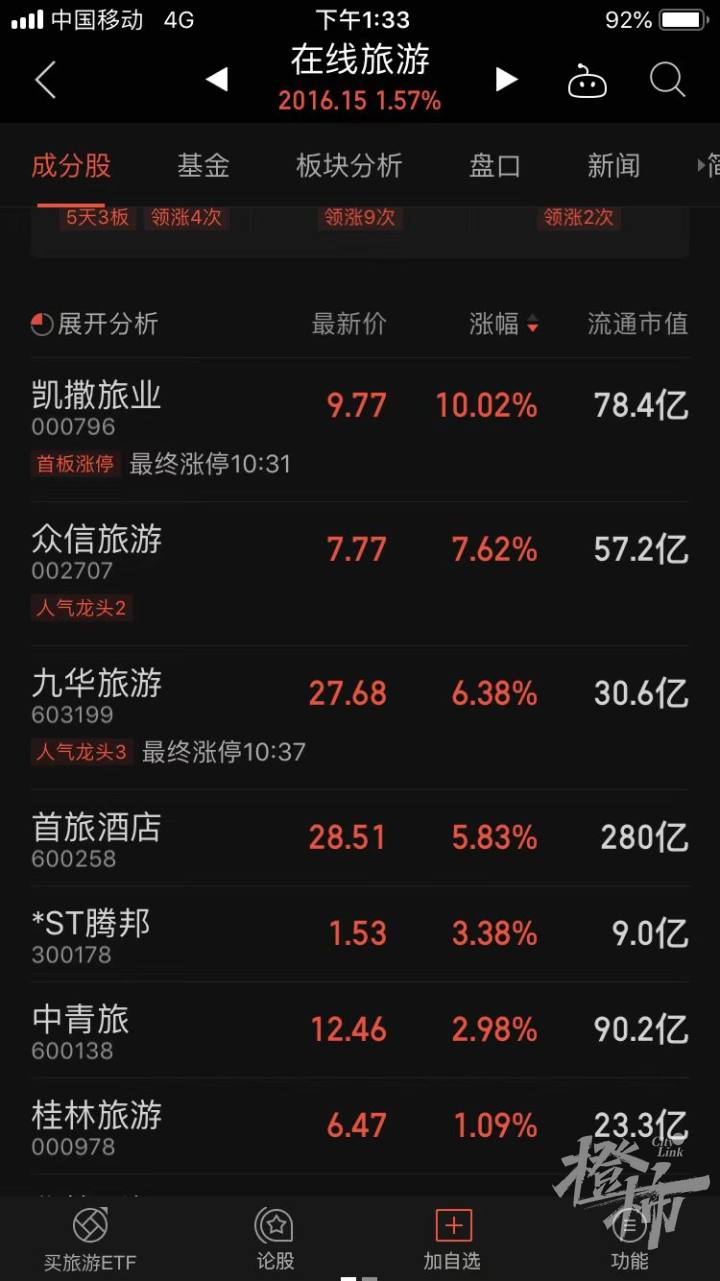Screen dimensions: 720x1281
Task: Go back using the left arrow
Action: click(x=45, y=80)
